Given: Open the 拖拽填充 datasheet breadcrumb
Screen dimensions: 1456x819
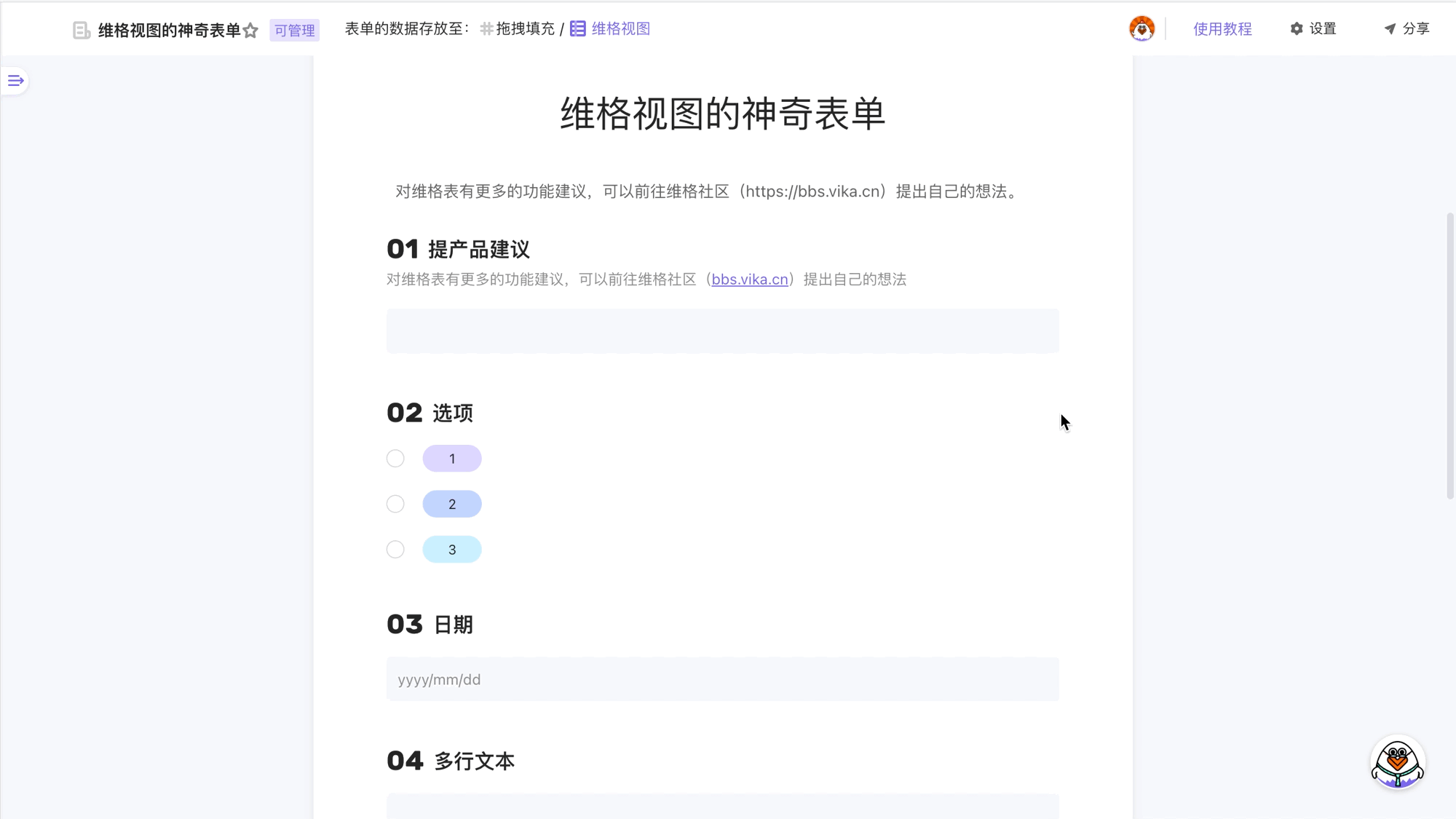Looking at the screenshot, I should click(x=524, y=29).
